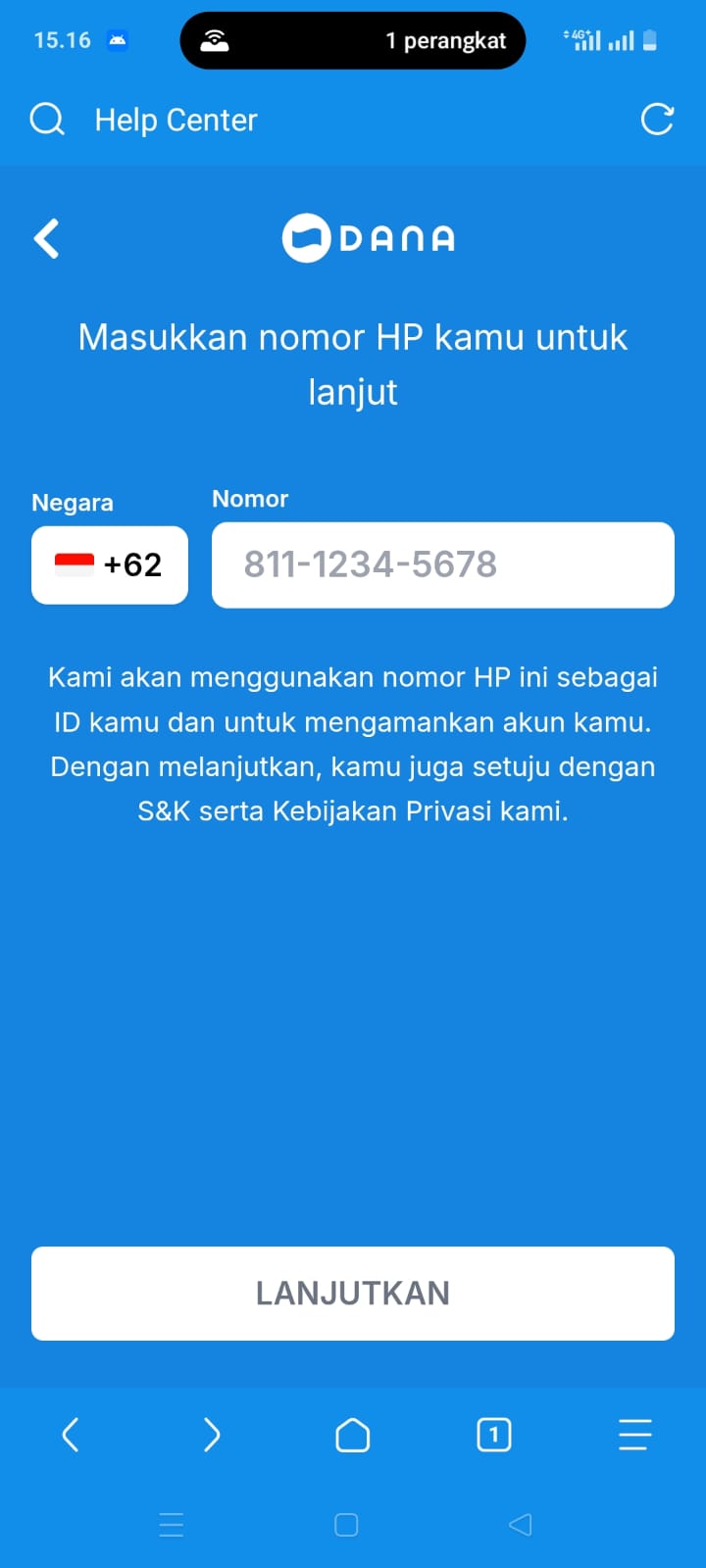This screenshot has width=706, height=1568.
Task: Reload the page with the refresh icon
Action: pyautogui.click(x=657, y=120)
